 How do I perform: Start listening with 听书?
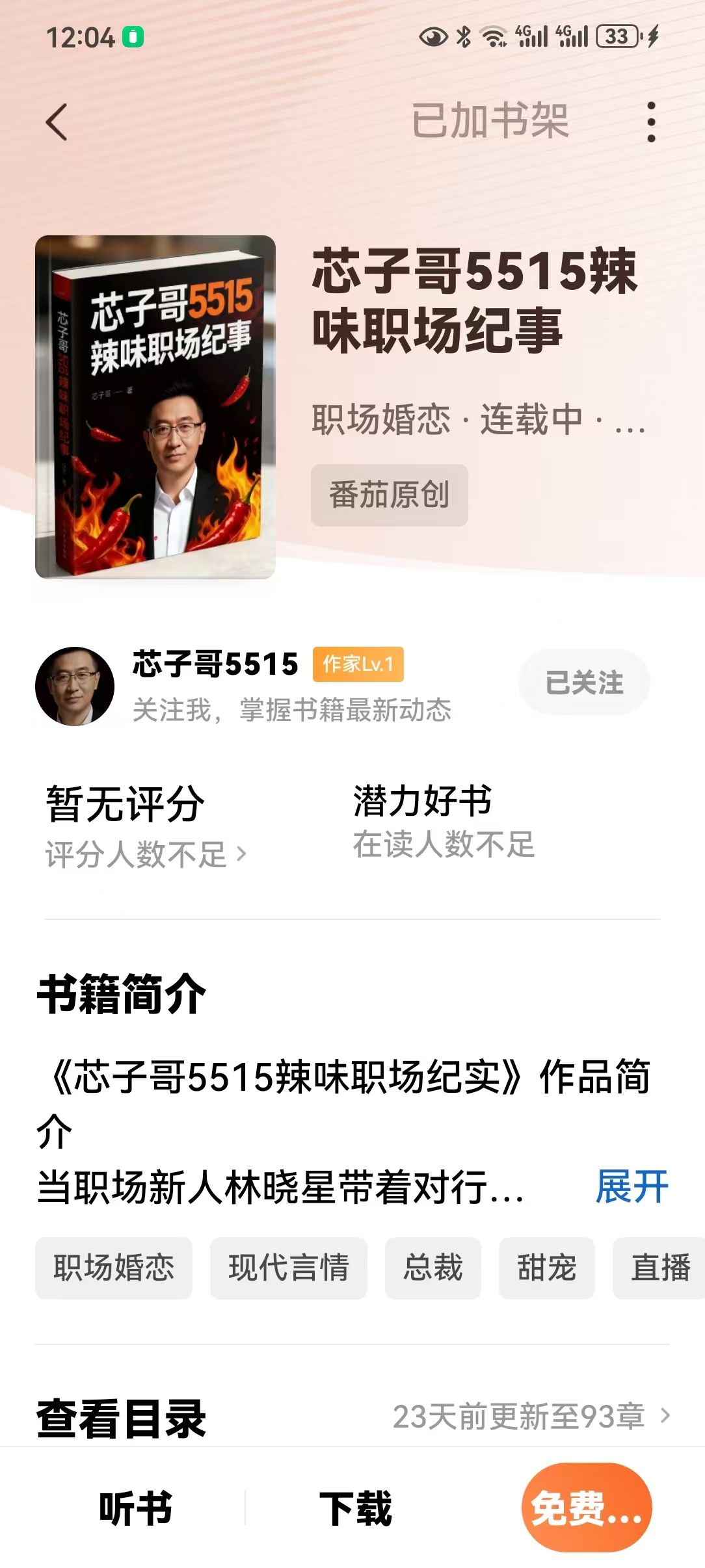(135, 1508)
